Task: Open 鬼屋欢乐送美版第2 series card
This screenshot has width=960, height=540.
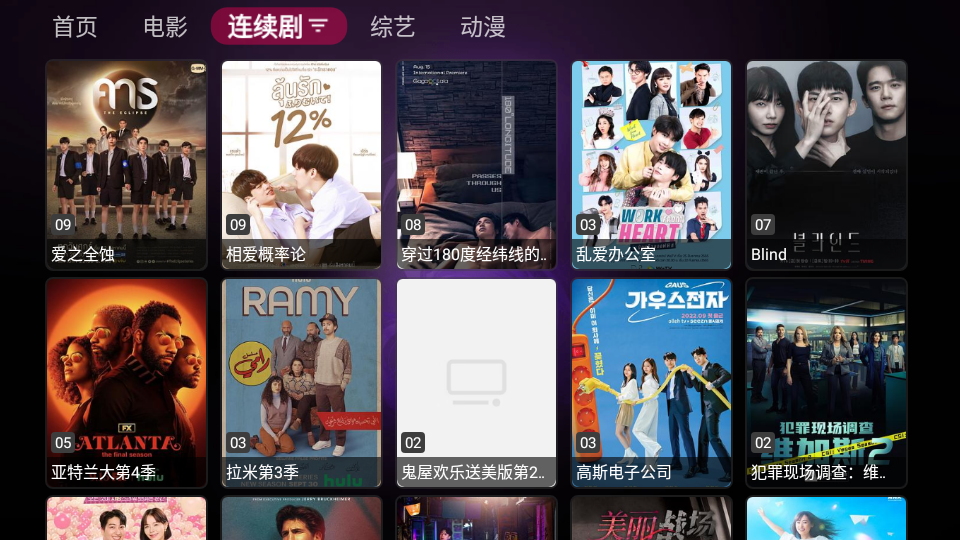Action: 476,383
